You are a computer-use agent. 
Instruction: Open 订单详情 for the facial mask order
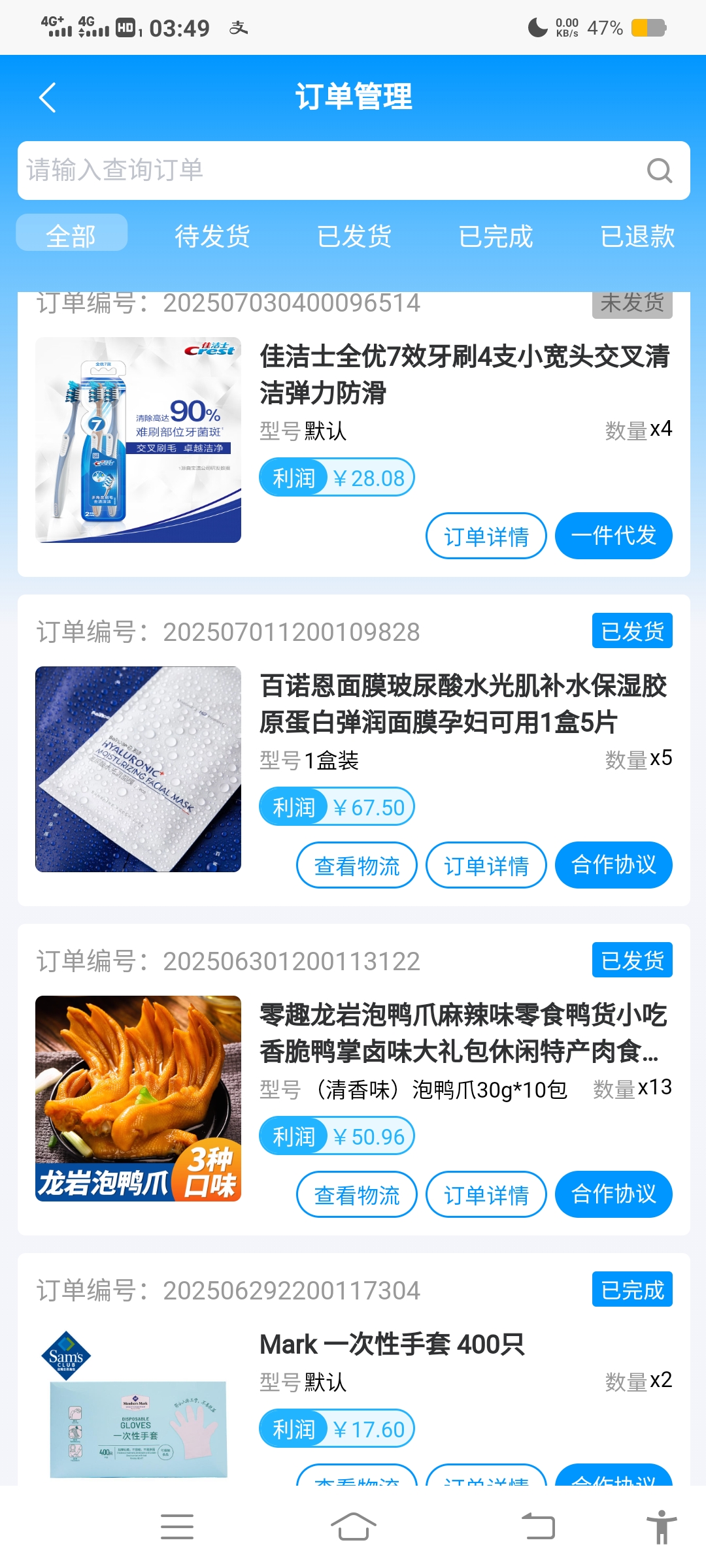point(486,866)
